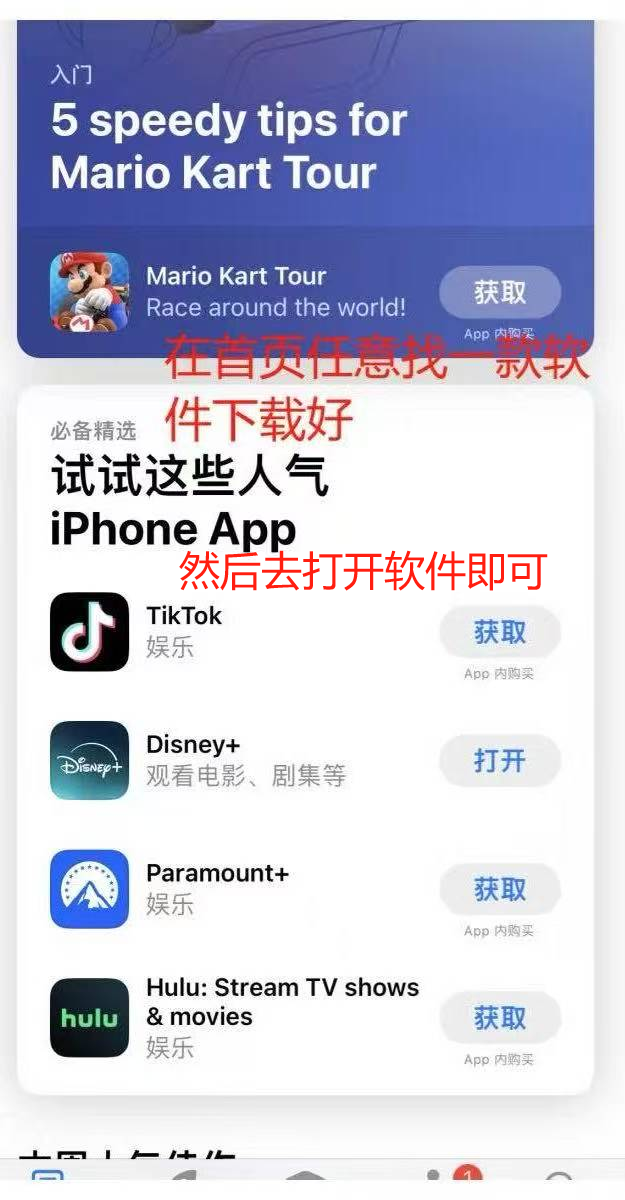Screen dimensions: 625x1200
Task: Open Disney+ using the 打开 button
Action: pyautogui.click(x=499, y=761)
